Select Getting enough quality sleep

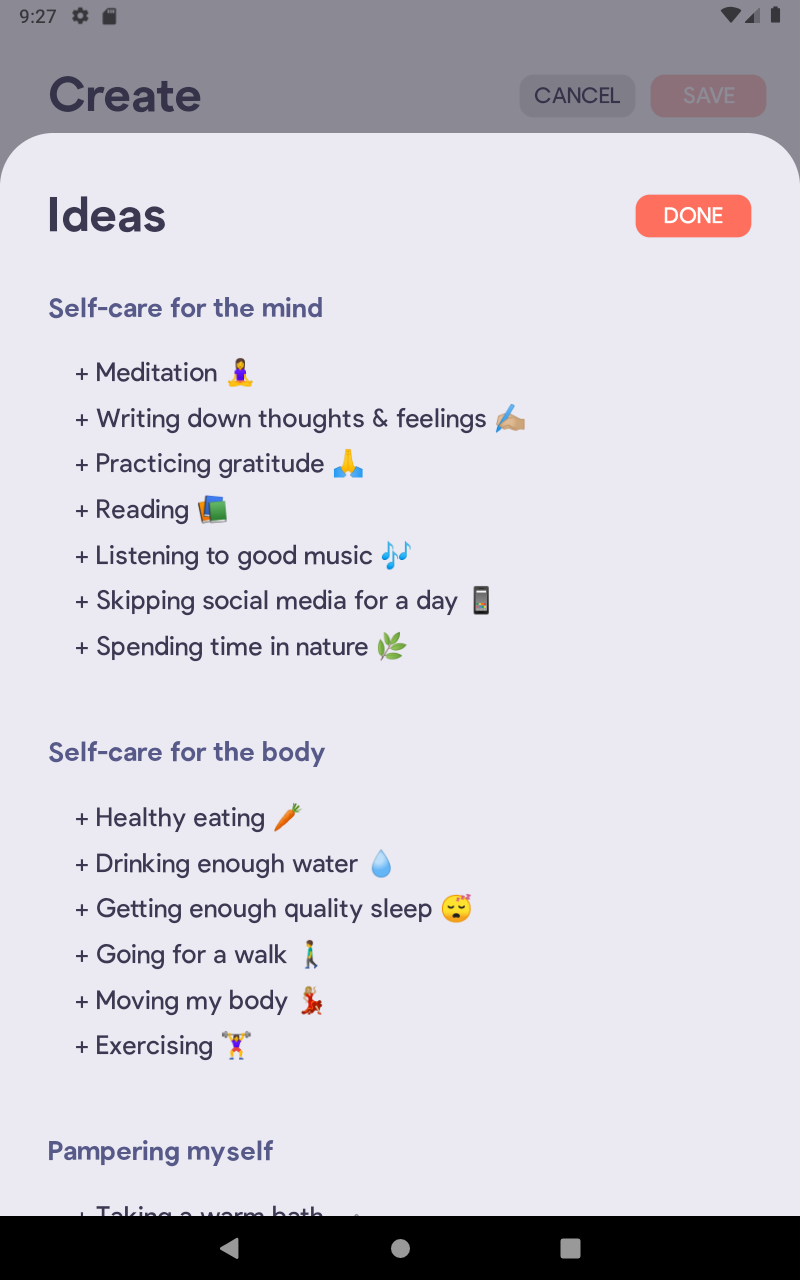point(272,909)
